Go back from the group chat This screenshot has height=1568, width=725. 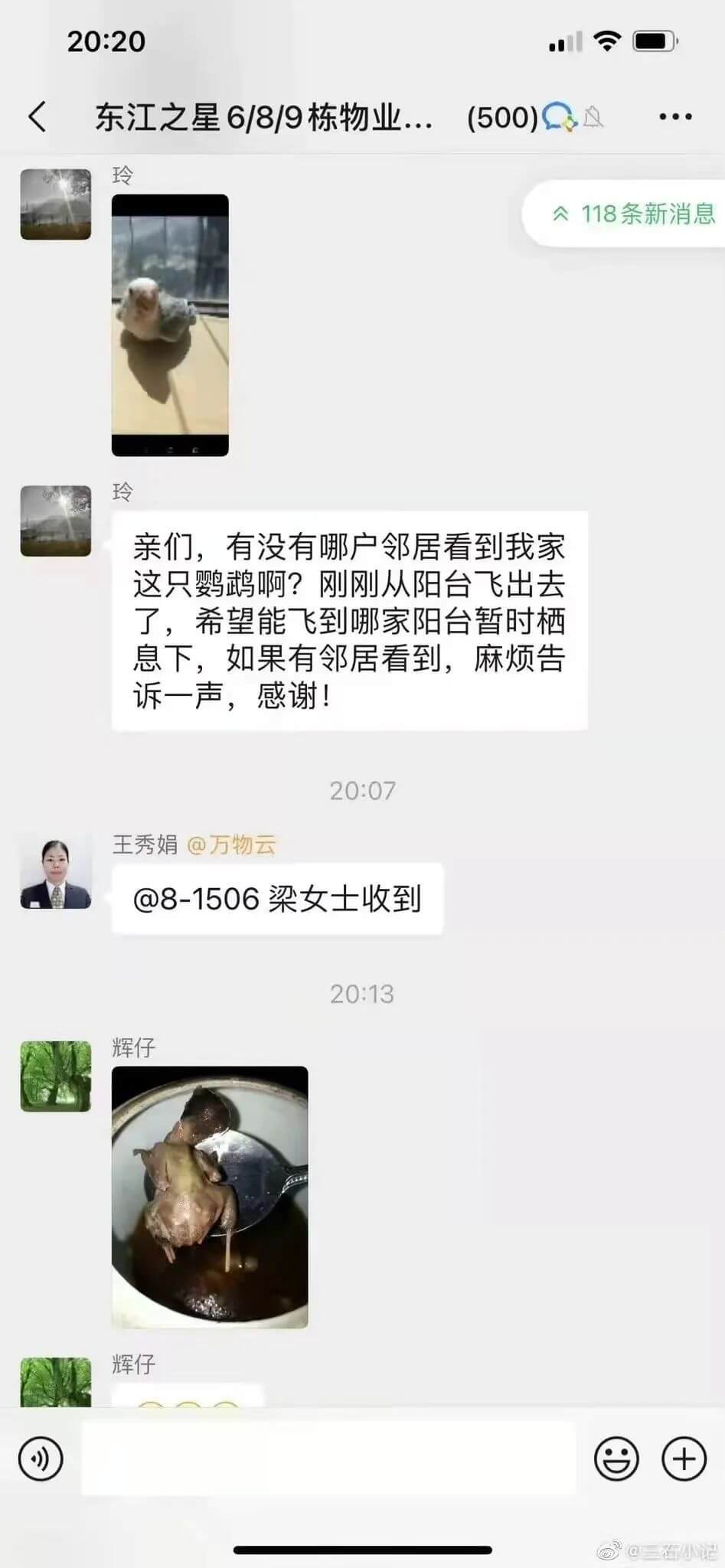pos(38,117)
